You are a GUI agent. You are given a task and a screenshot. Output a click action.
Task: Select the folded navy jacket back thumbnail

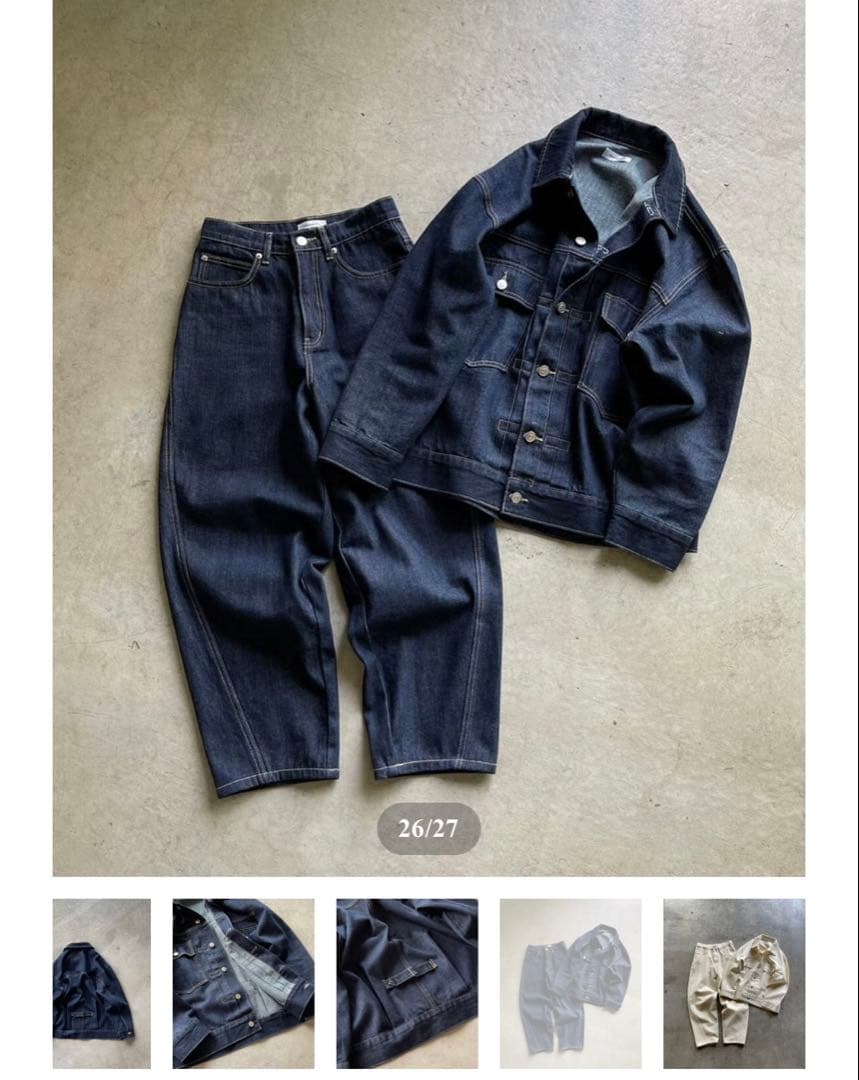(x=101, y=983)
